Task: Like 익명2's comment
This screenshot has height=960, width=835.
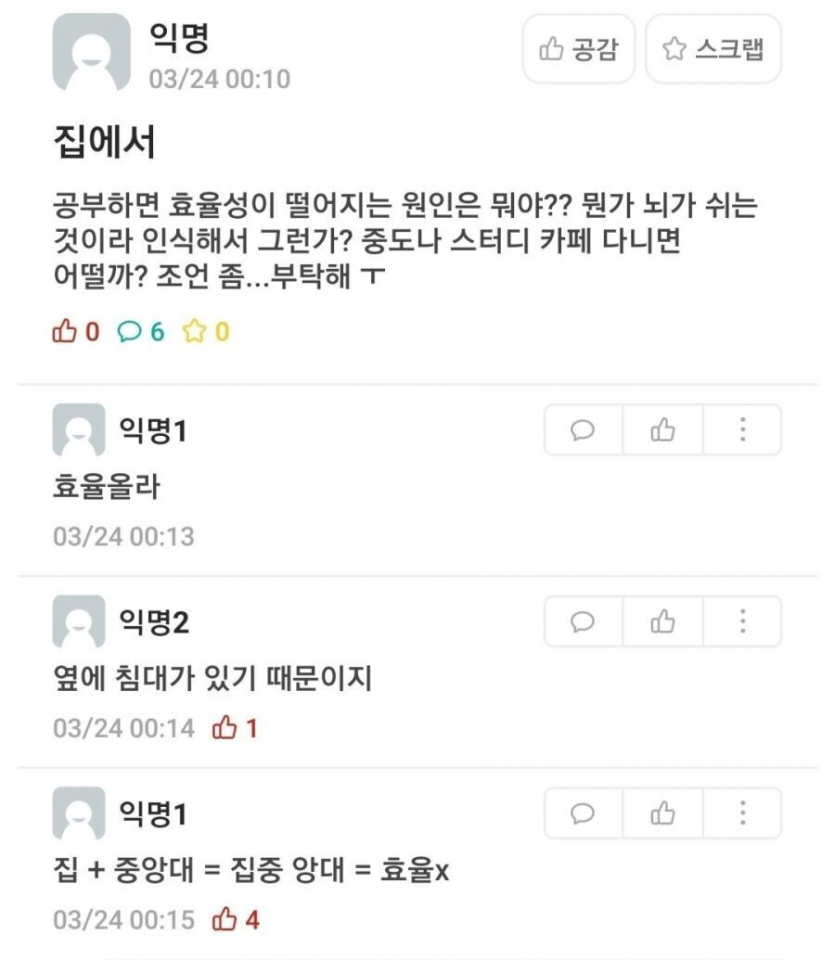Action: tap(662, 622)
